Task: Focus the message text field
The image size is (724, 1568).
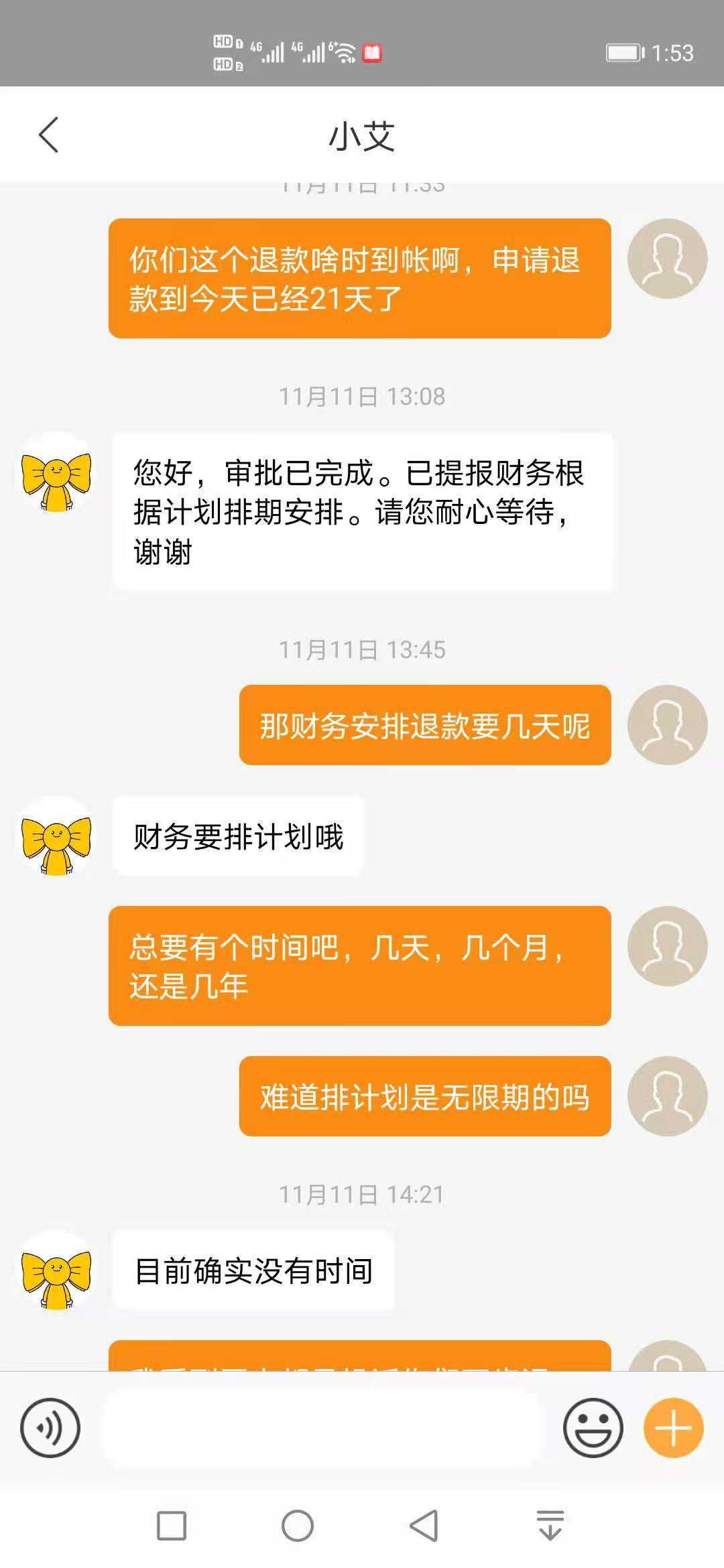Action: [x=320, y=1428]
